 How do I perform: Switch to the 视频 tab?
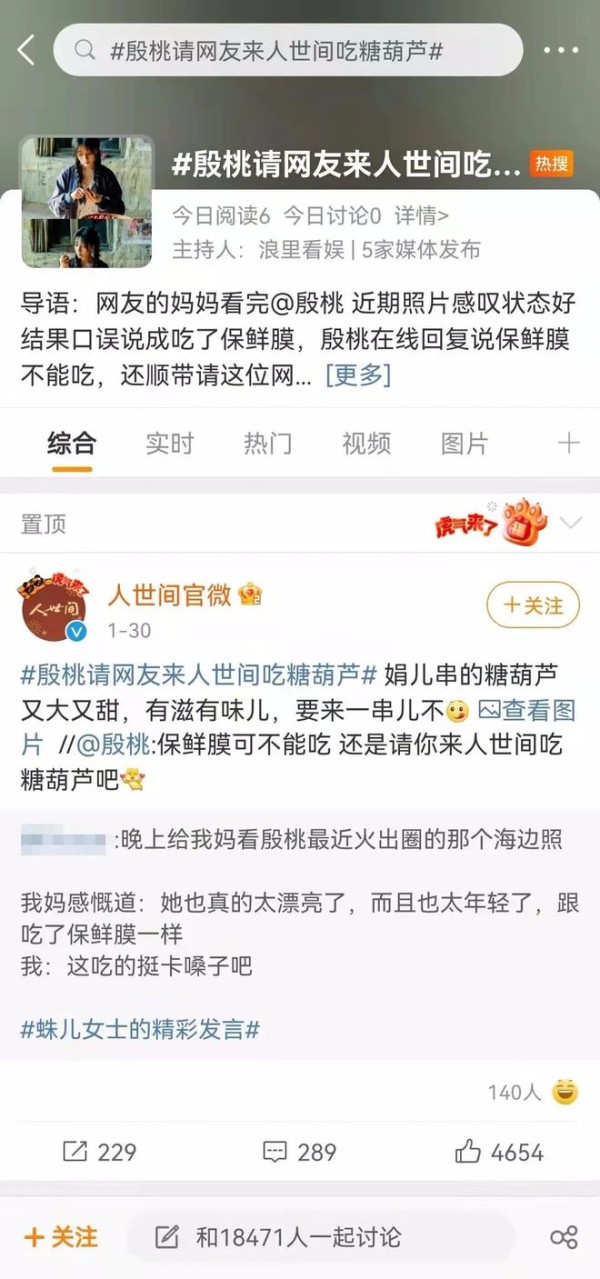coord(366,444)
